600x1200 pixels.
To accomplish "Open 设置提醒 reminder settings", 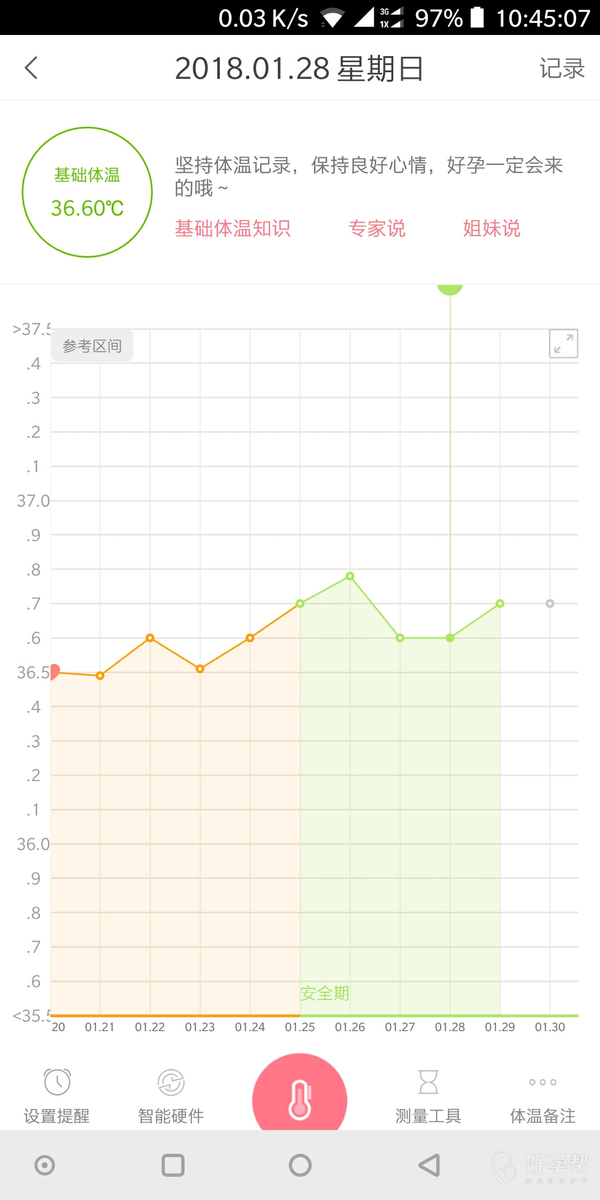I will tap(57, 1096).
